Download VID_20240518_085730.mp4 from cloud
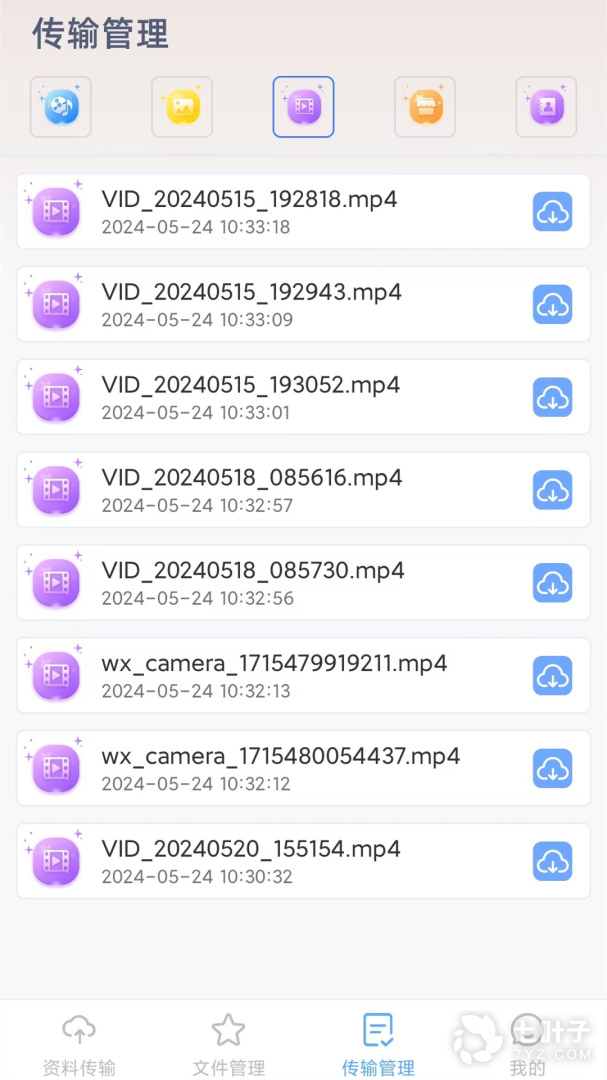The height and width of the screenshot is (1080, 607). [x=552, y=584]
